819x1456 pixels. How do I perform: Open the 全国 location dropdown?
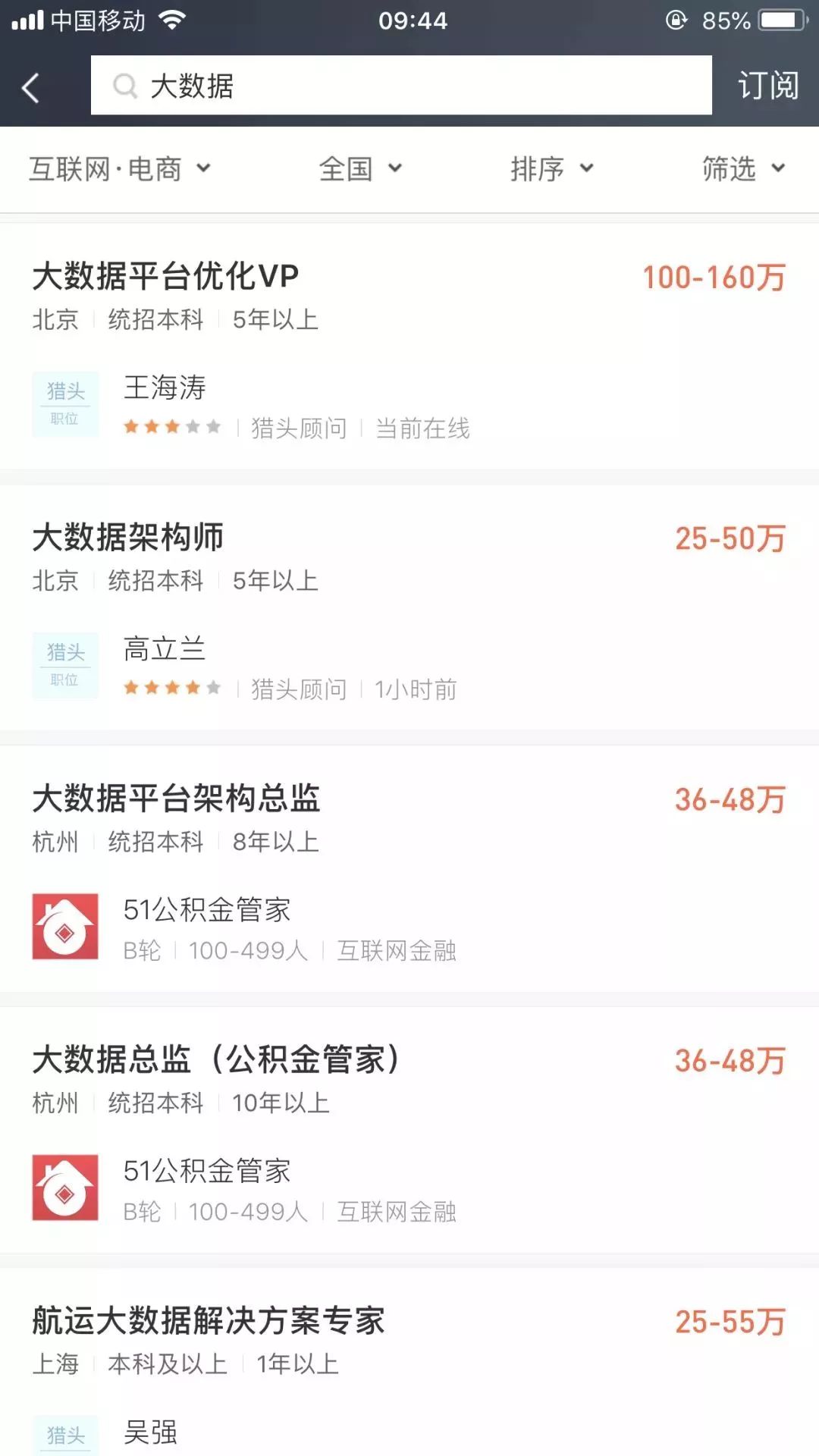[x=360, y=169]
